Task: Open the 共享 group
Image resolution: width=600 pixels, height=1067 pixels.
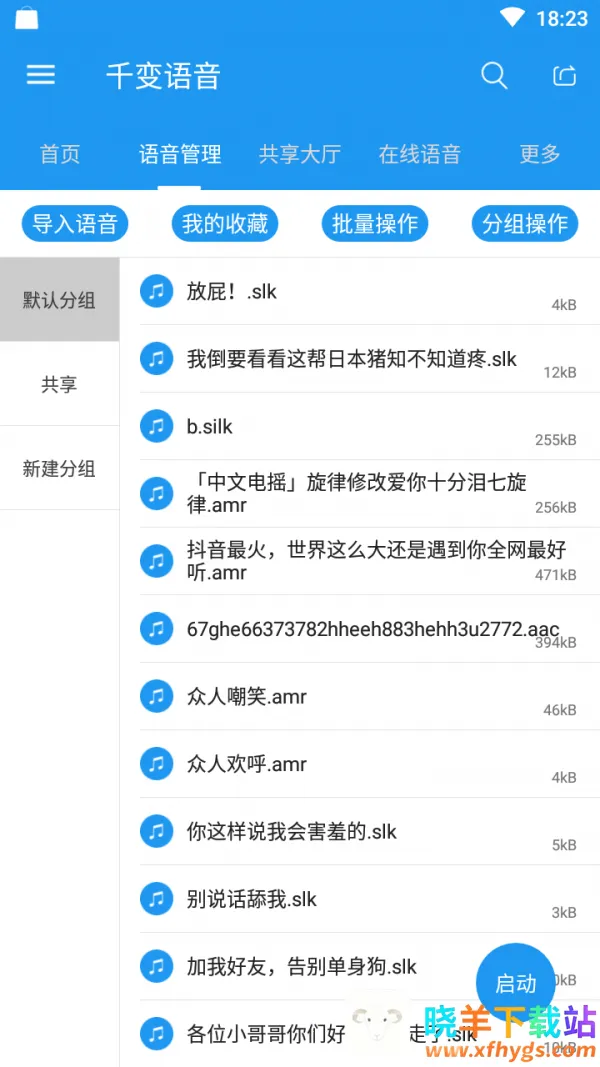Action: (59, 384)
